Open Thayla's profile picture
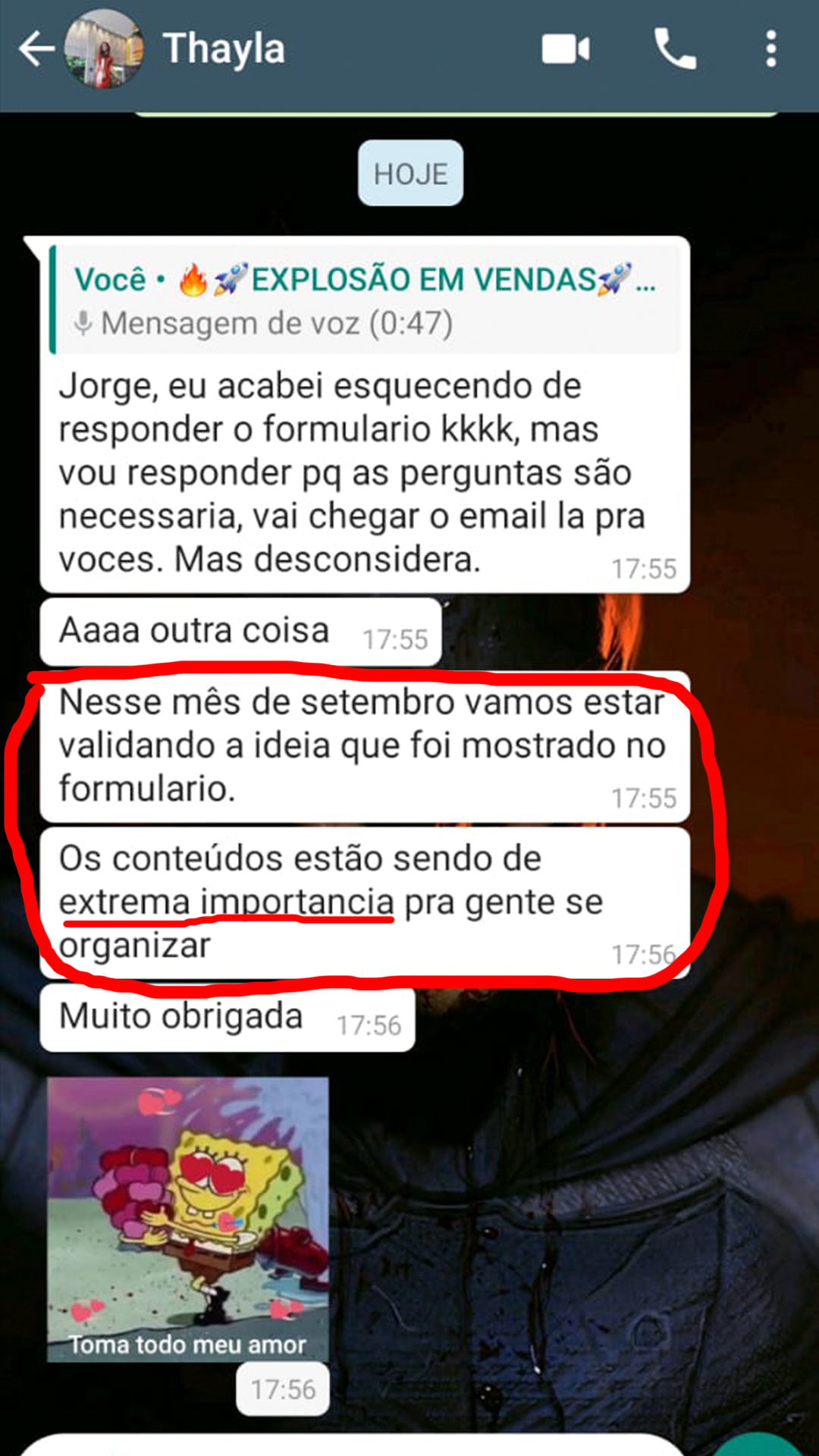819x1456 pixels. click(104, 50)
